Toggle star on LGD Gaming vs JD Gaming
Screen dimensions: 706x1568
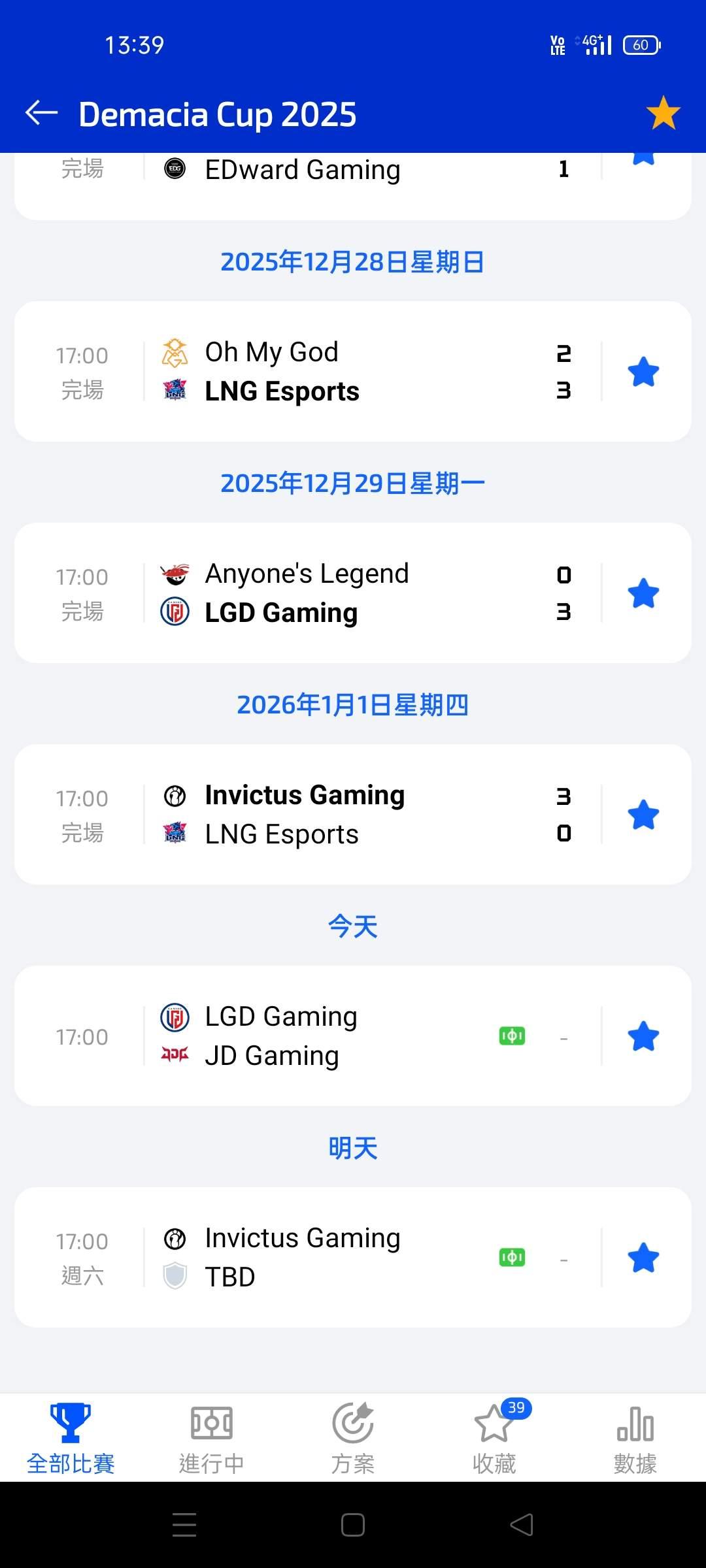pos(643,1036)
